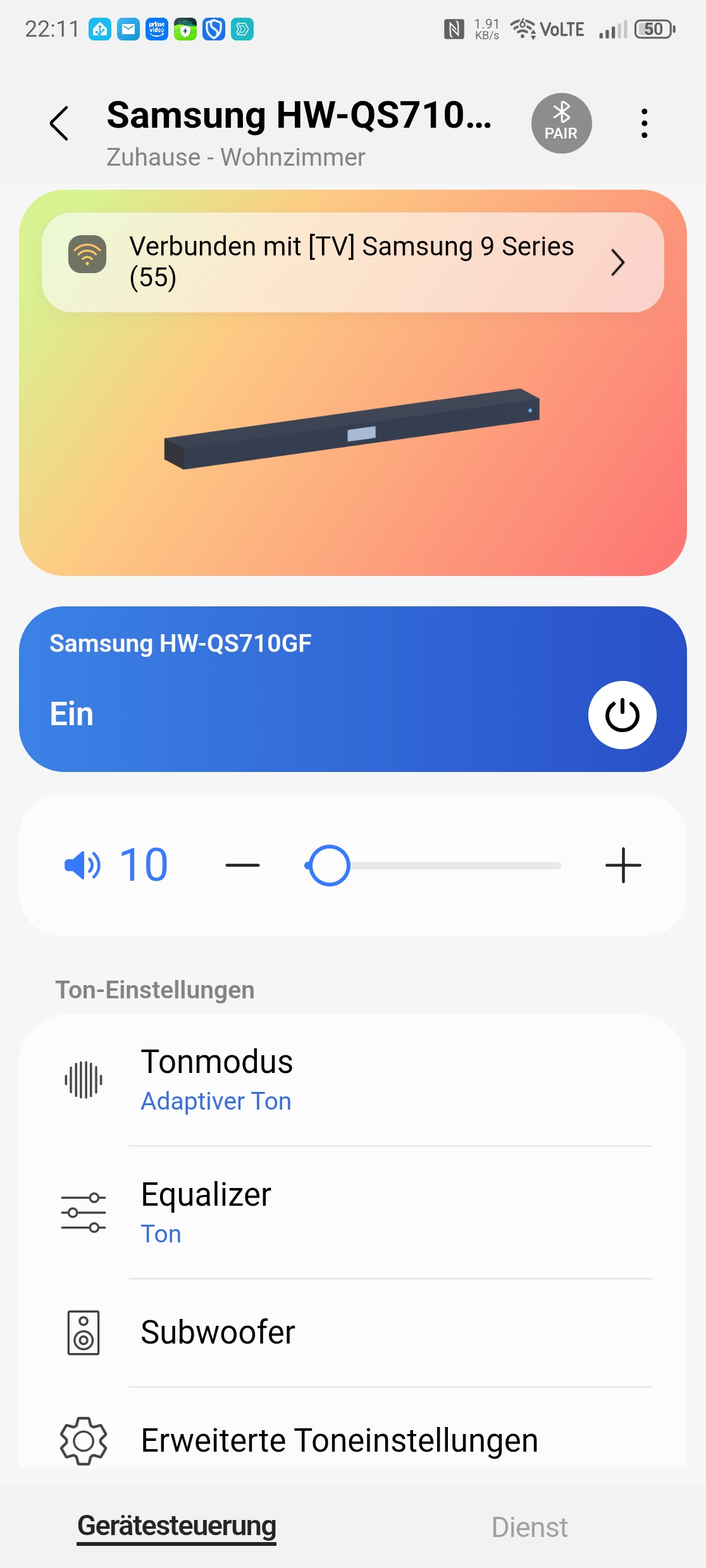Switch to the Dienst tab
The height and width of the screenshot is (1568, 706).
[x=529, y=1528]
